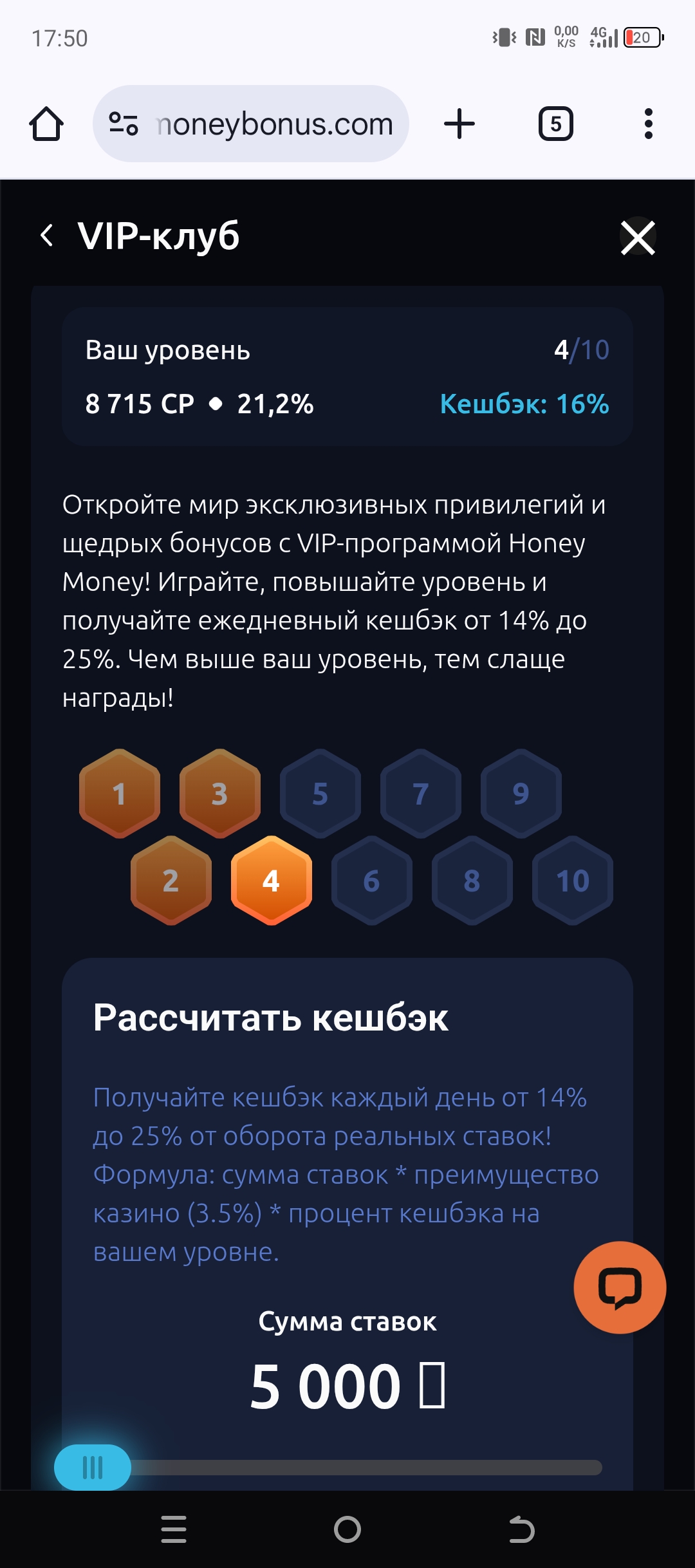695x1568 pixels.
Task: Open a new browser tab
Action: 459,124
